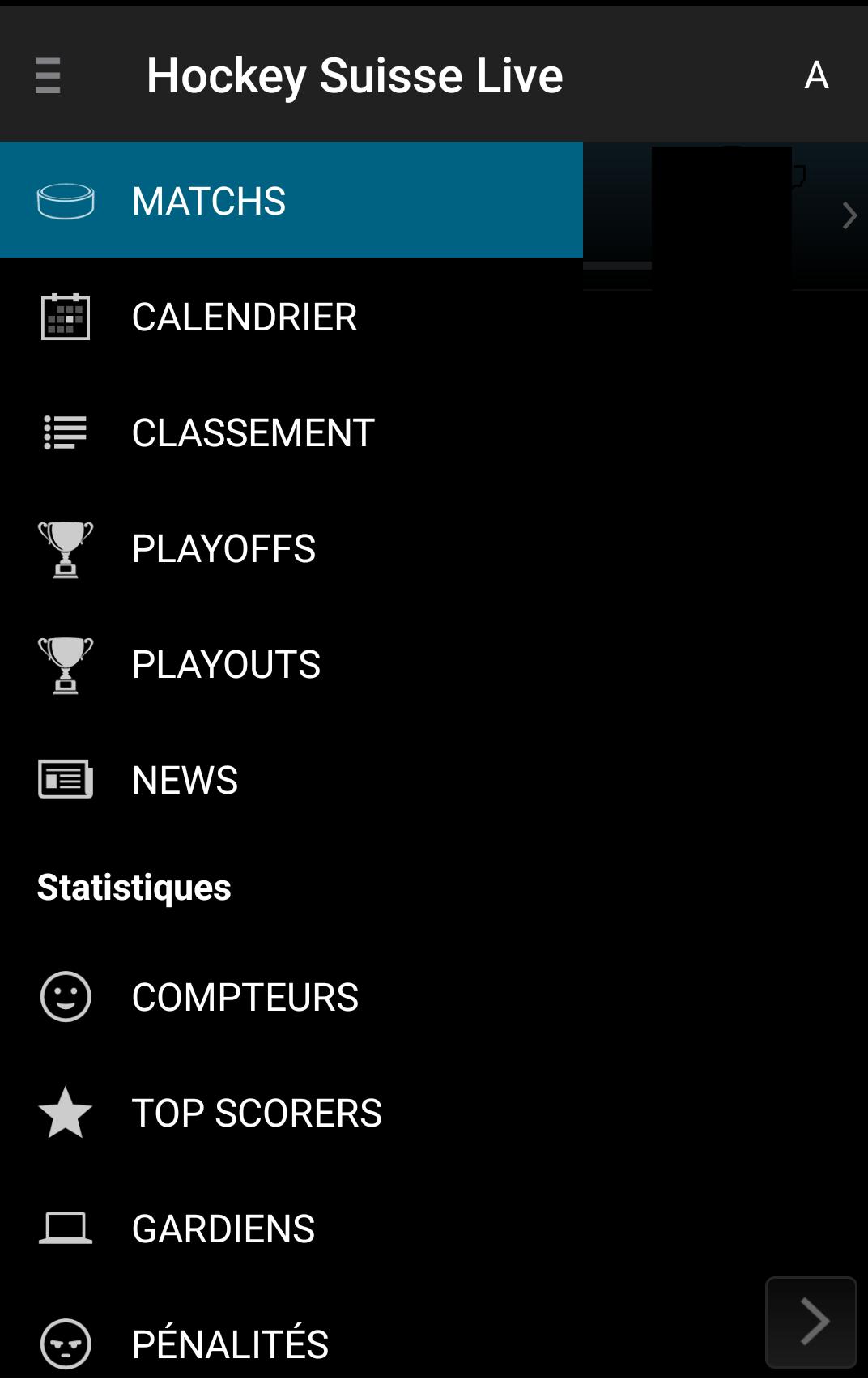This screenshot has height=1380, width=868.
Task: Select the Matchs menu item
Action: 209,201
